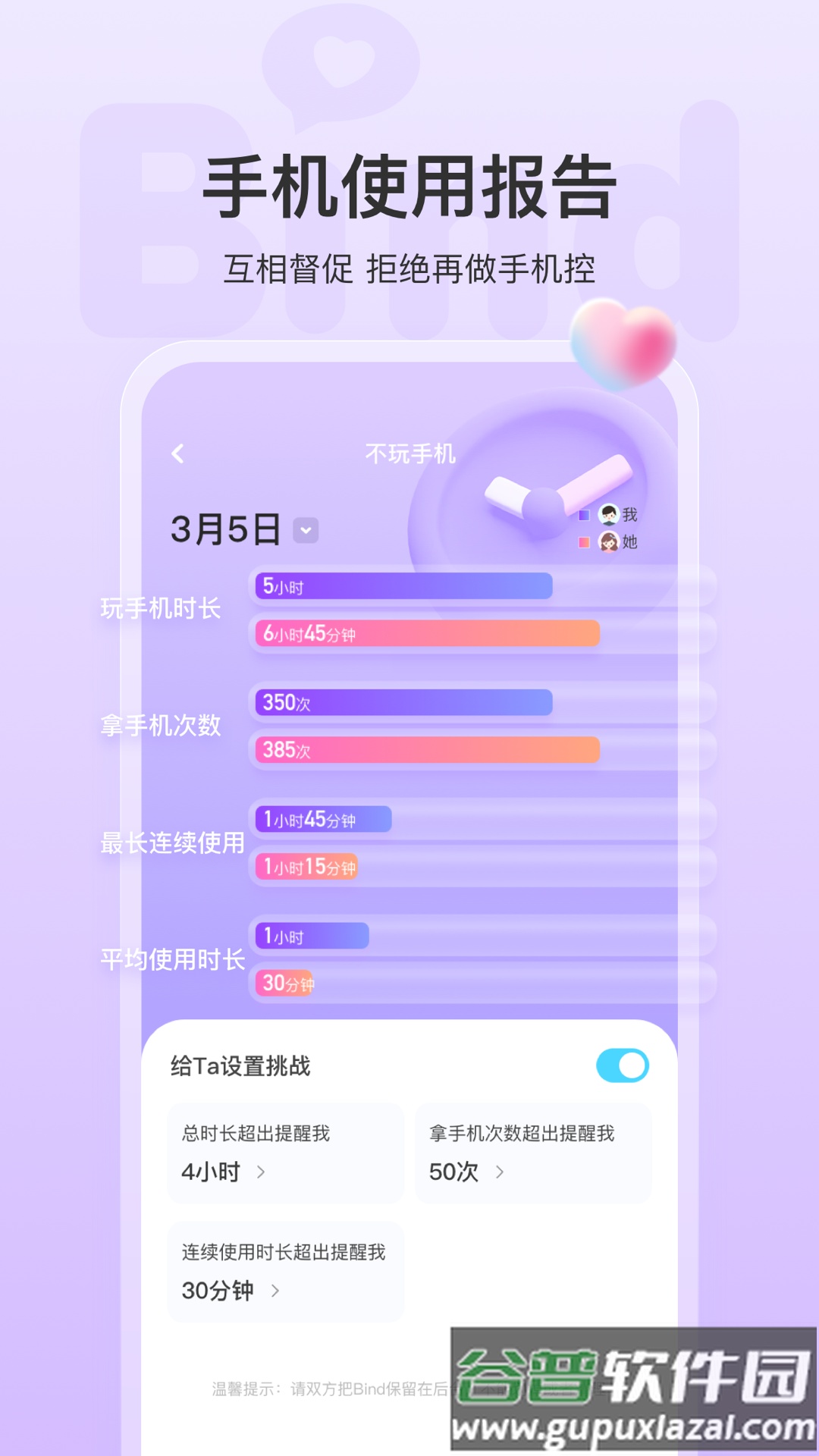
Task: Change the 30分钟 continuous usage reminder
Action: click(x=278, y=1289)
